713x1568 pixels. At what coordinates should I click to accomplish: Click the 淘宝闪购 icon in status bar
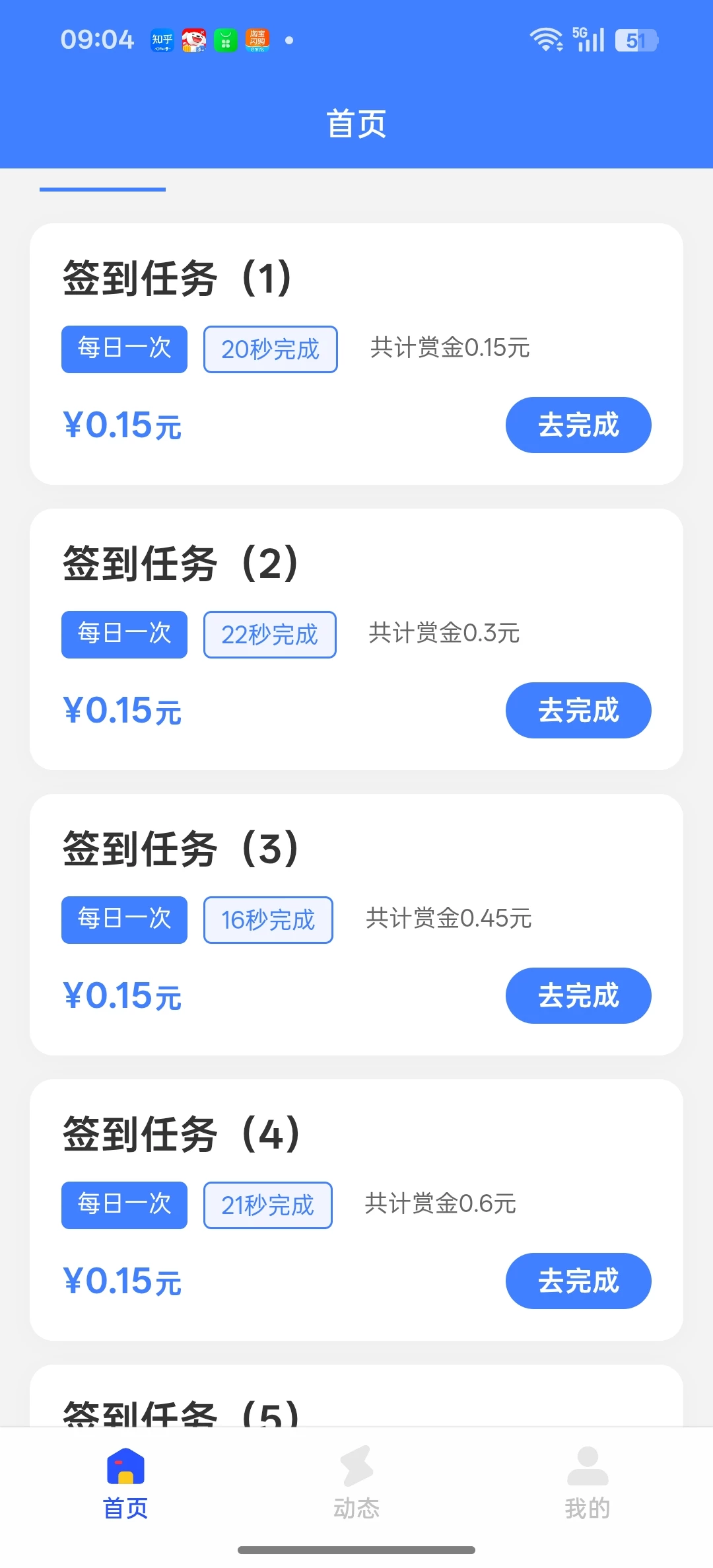pyautogui.click(x=257, y=40)
